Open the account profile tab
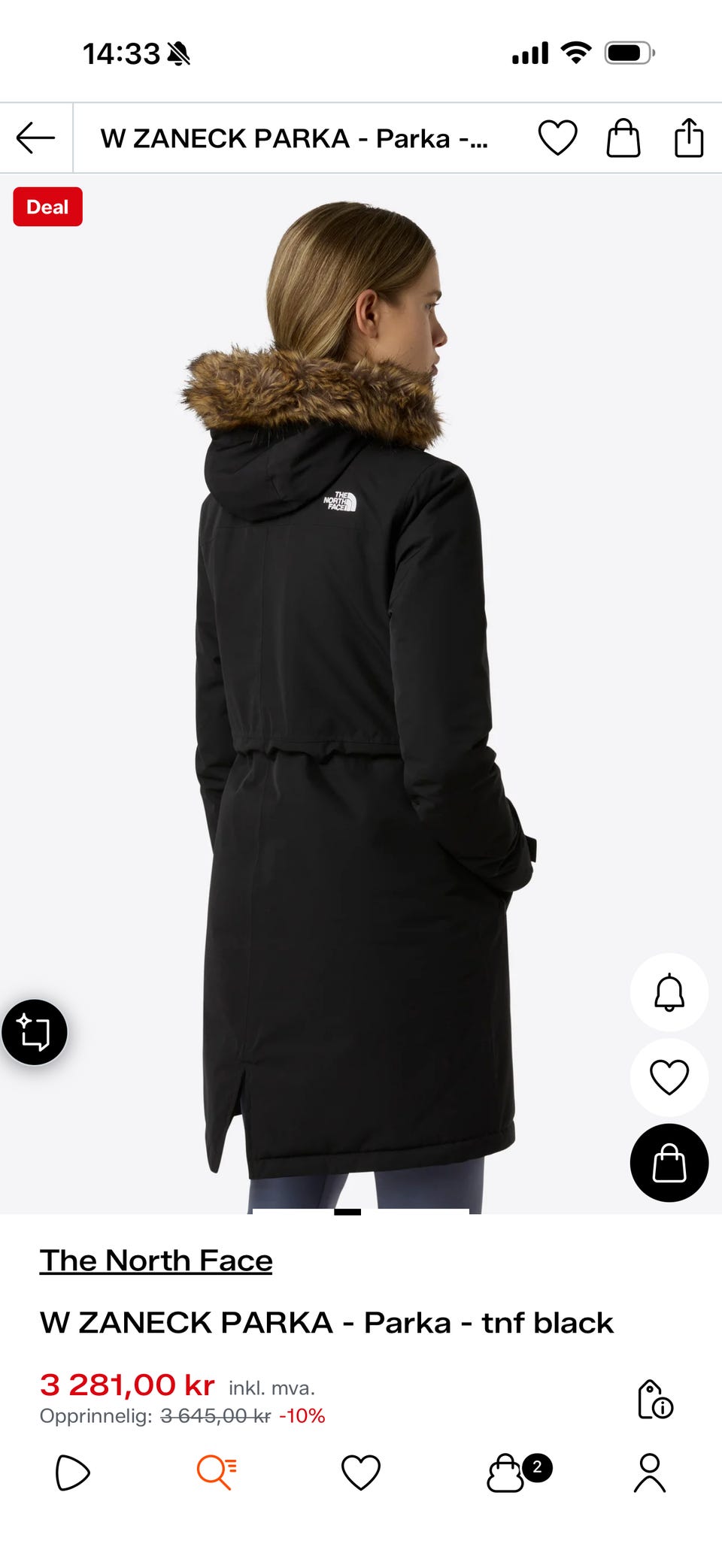 [650, 1473]
